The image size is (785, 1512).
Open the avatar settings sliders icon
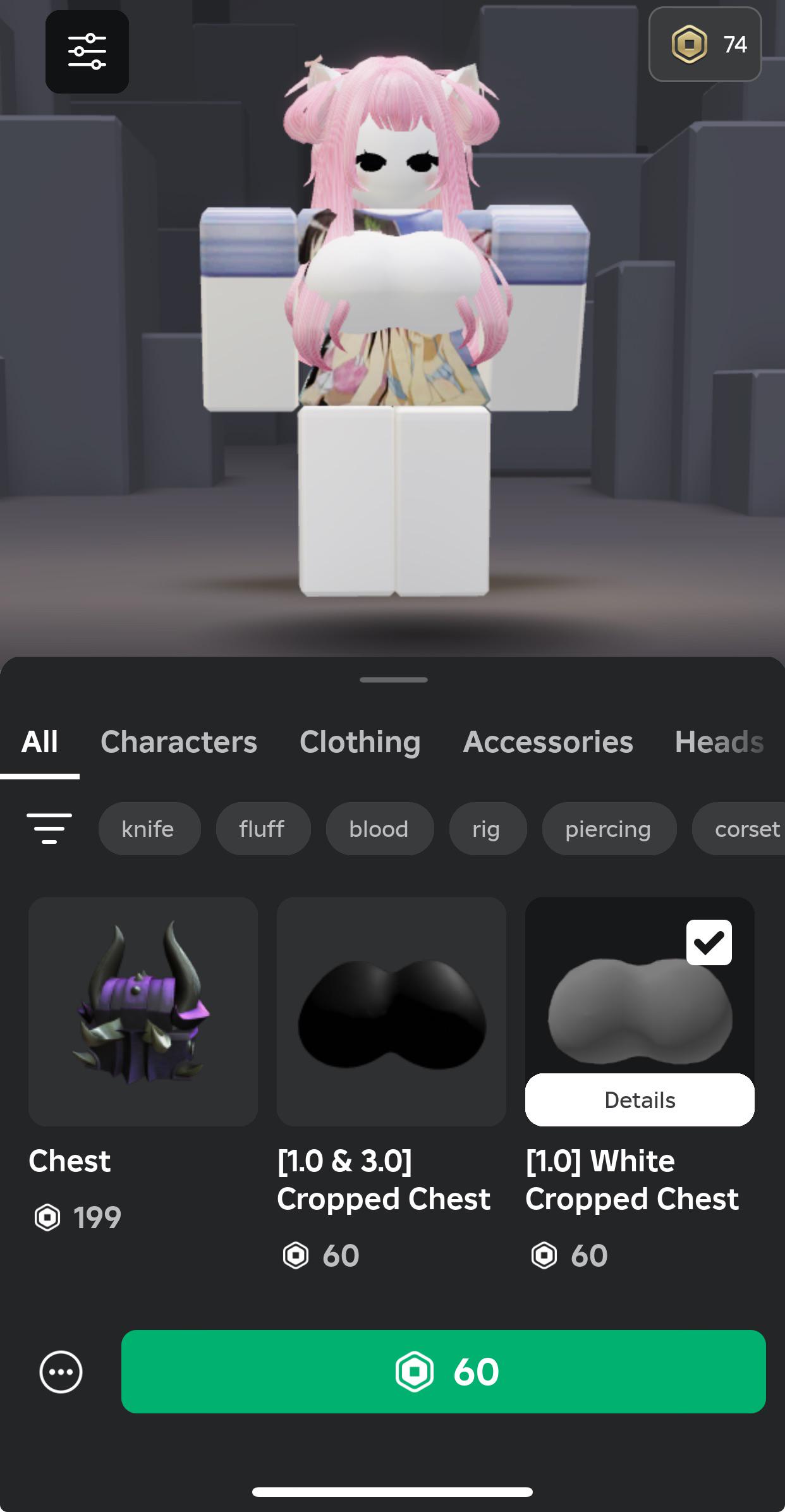tap(87, 52)
